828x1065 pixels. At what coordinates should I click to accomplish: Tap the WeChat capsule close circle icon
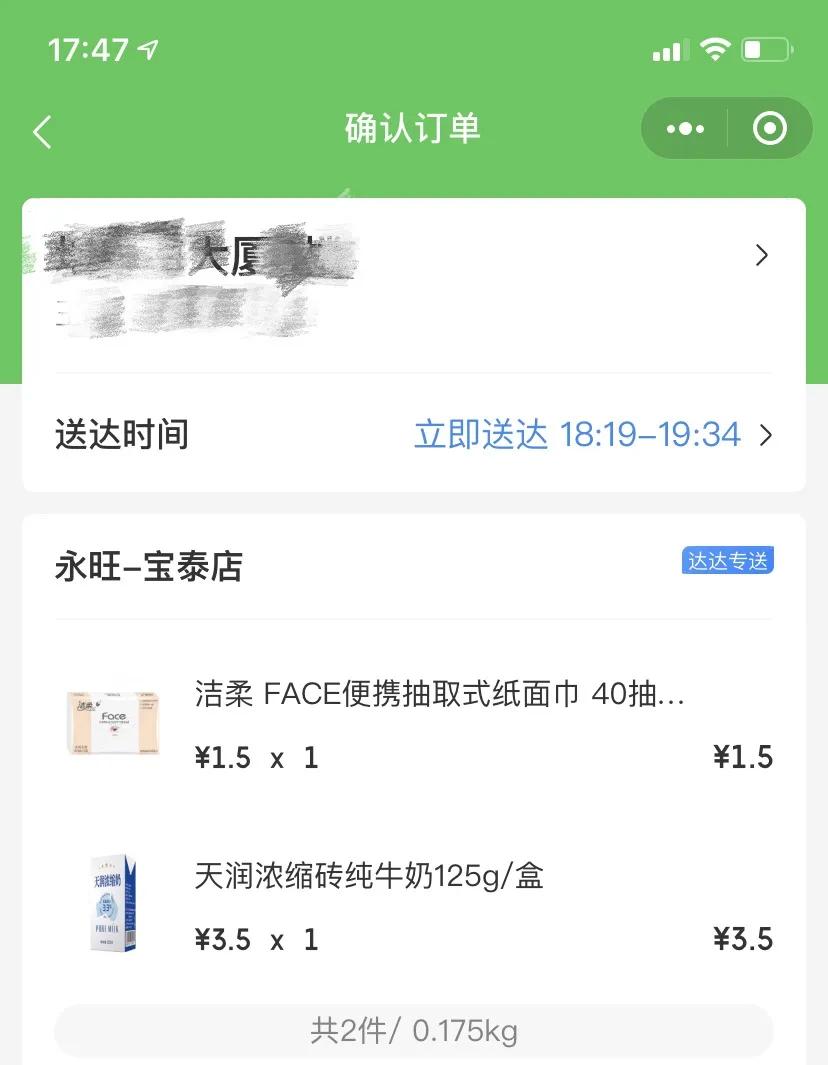tap(768, 128)
